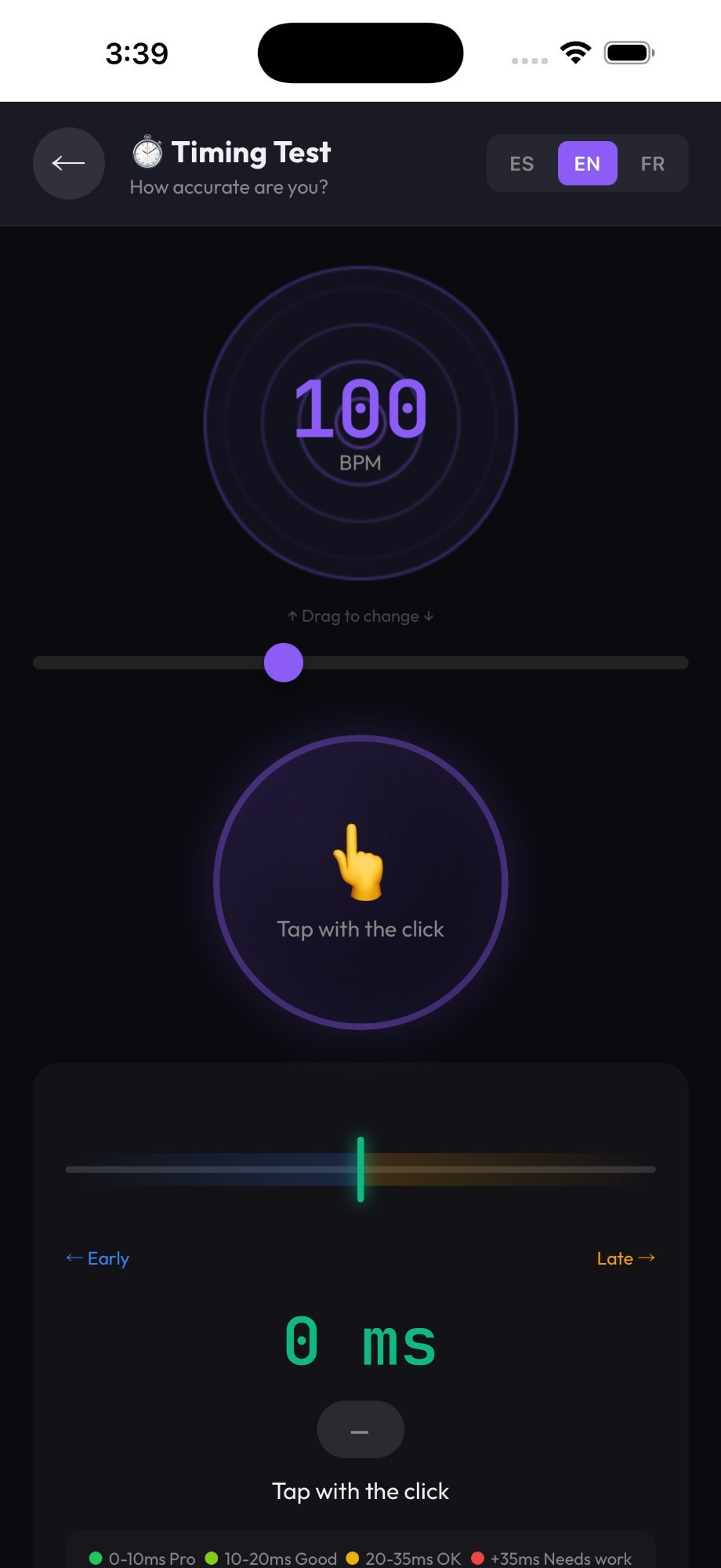Screen dimensions: 721x1568
Task: Click the yellow dot next to 20-35ms OK
Action: [354, 1559]
